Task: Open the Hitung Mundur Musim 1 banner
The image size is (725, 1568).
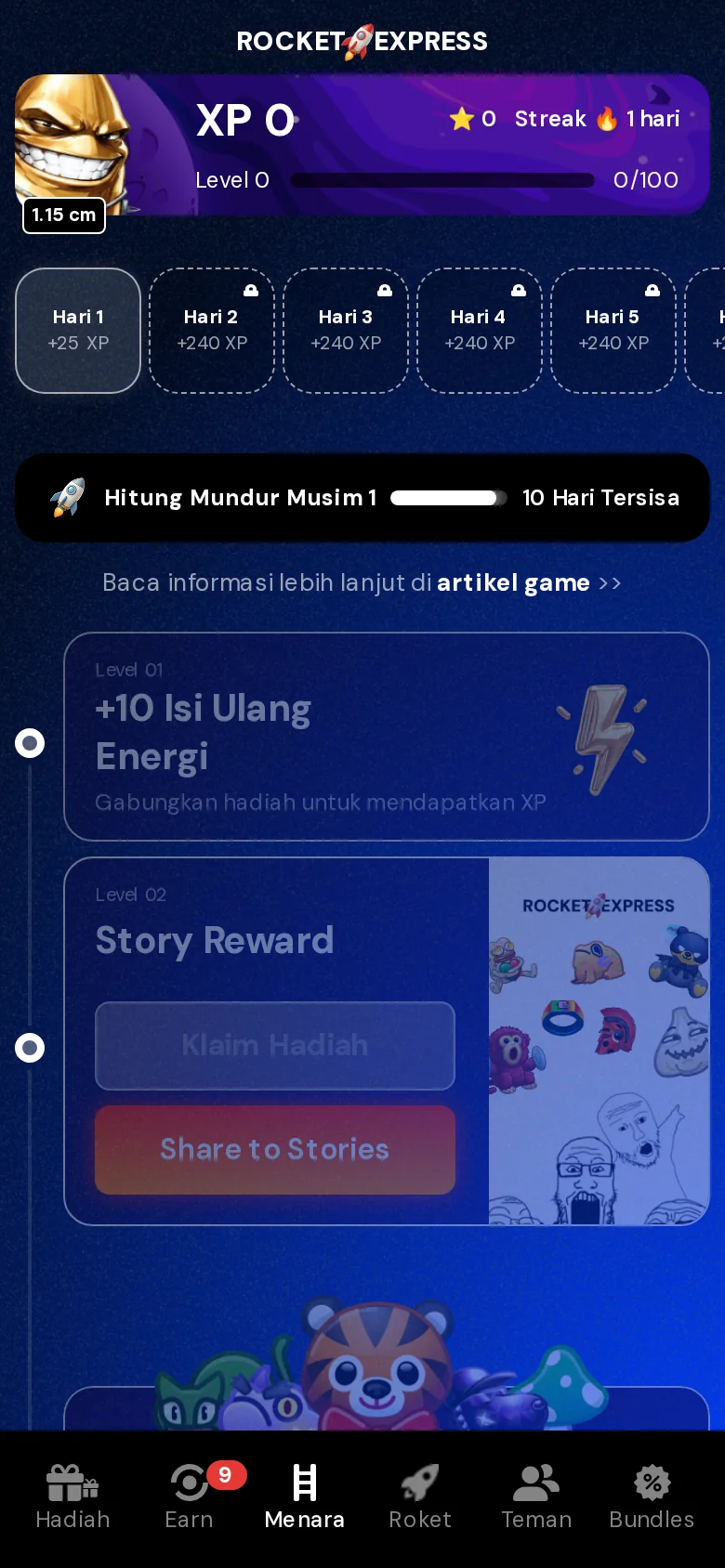Action: [x=362, y=498]
